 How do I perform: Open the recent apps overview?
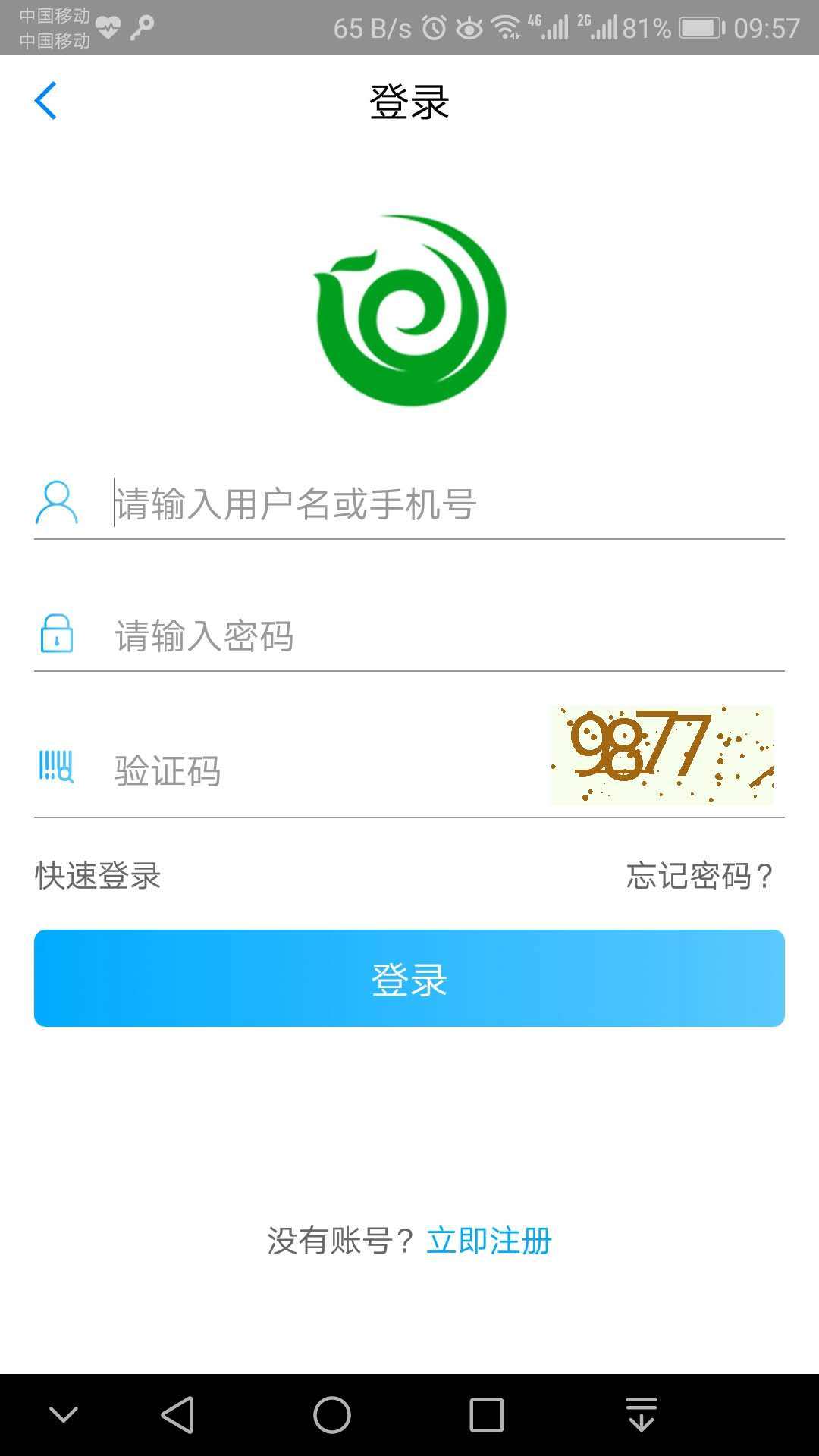(x=486, y=1415)
